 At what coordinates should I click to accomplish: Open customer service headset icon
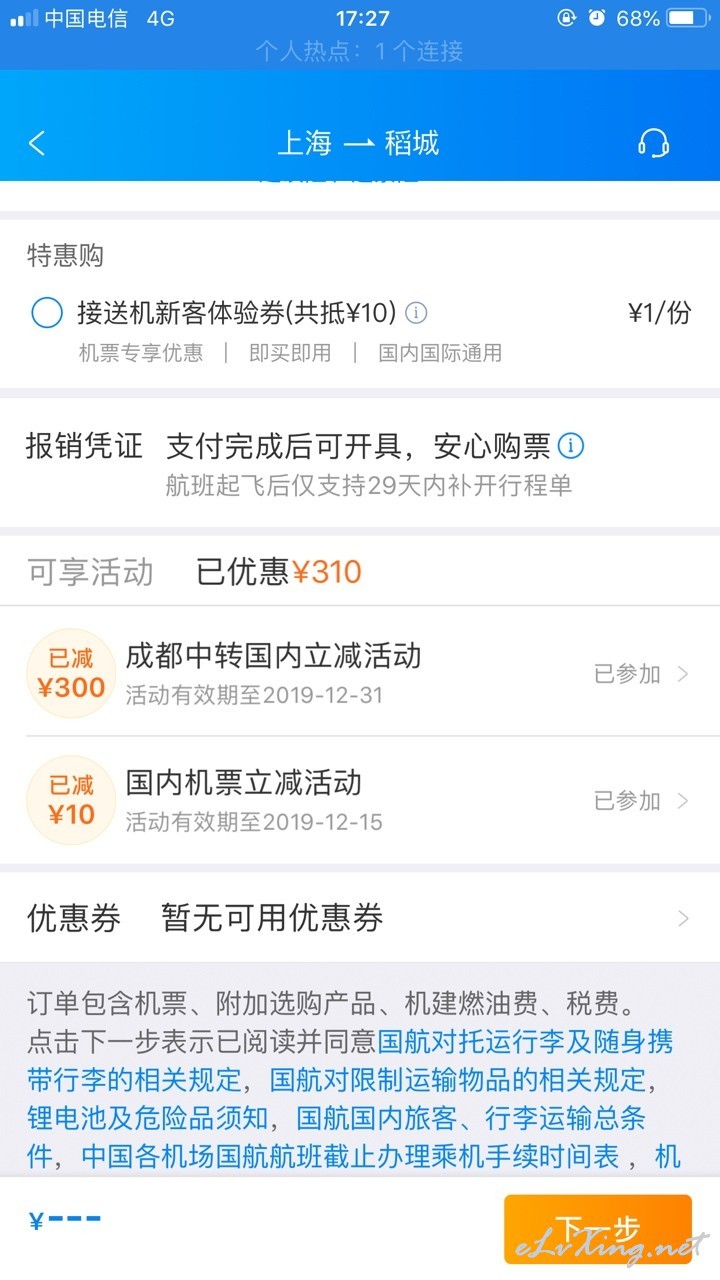tap(653, 143)
